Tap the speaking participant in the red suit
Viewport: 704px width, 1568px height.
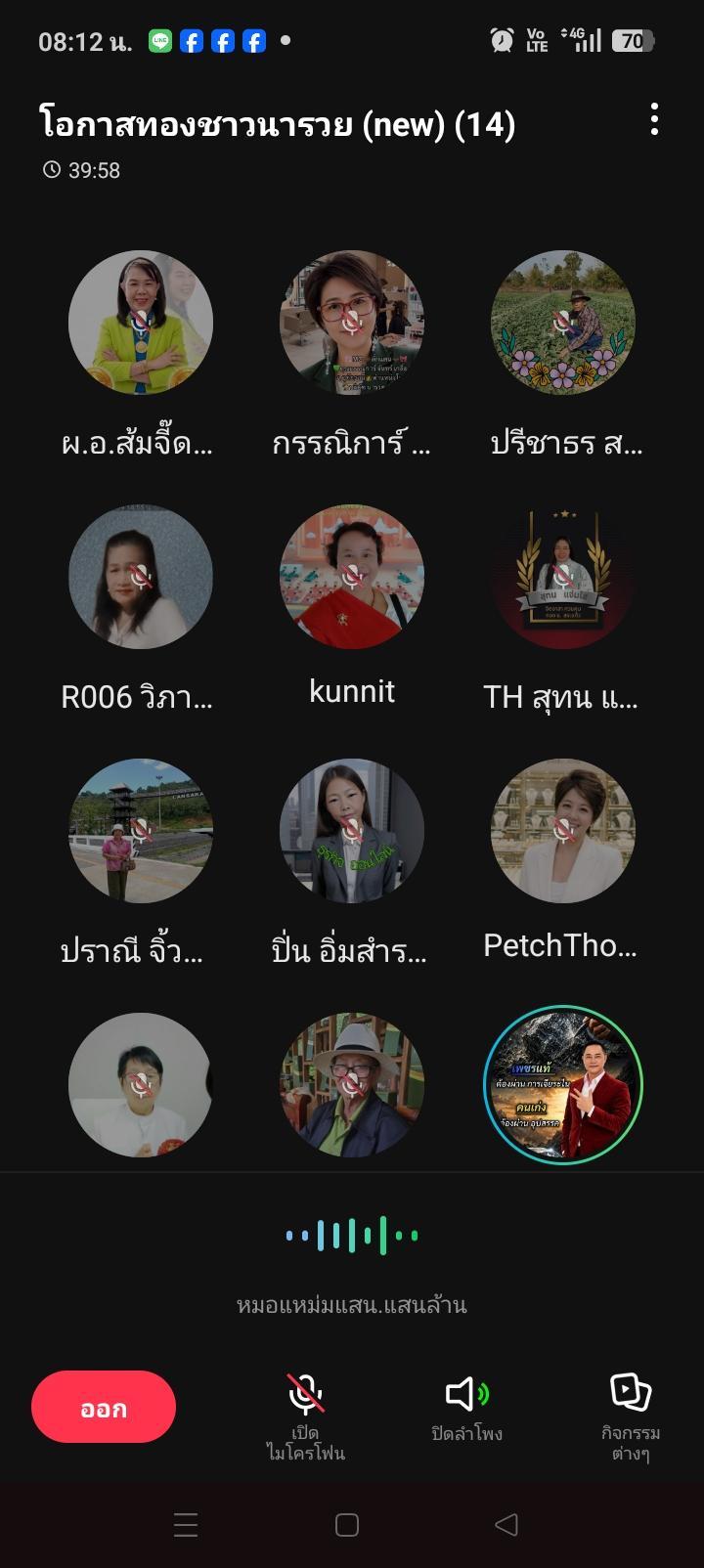pyautogui.click(x=563, y=1085)
